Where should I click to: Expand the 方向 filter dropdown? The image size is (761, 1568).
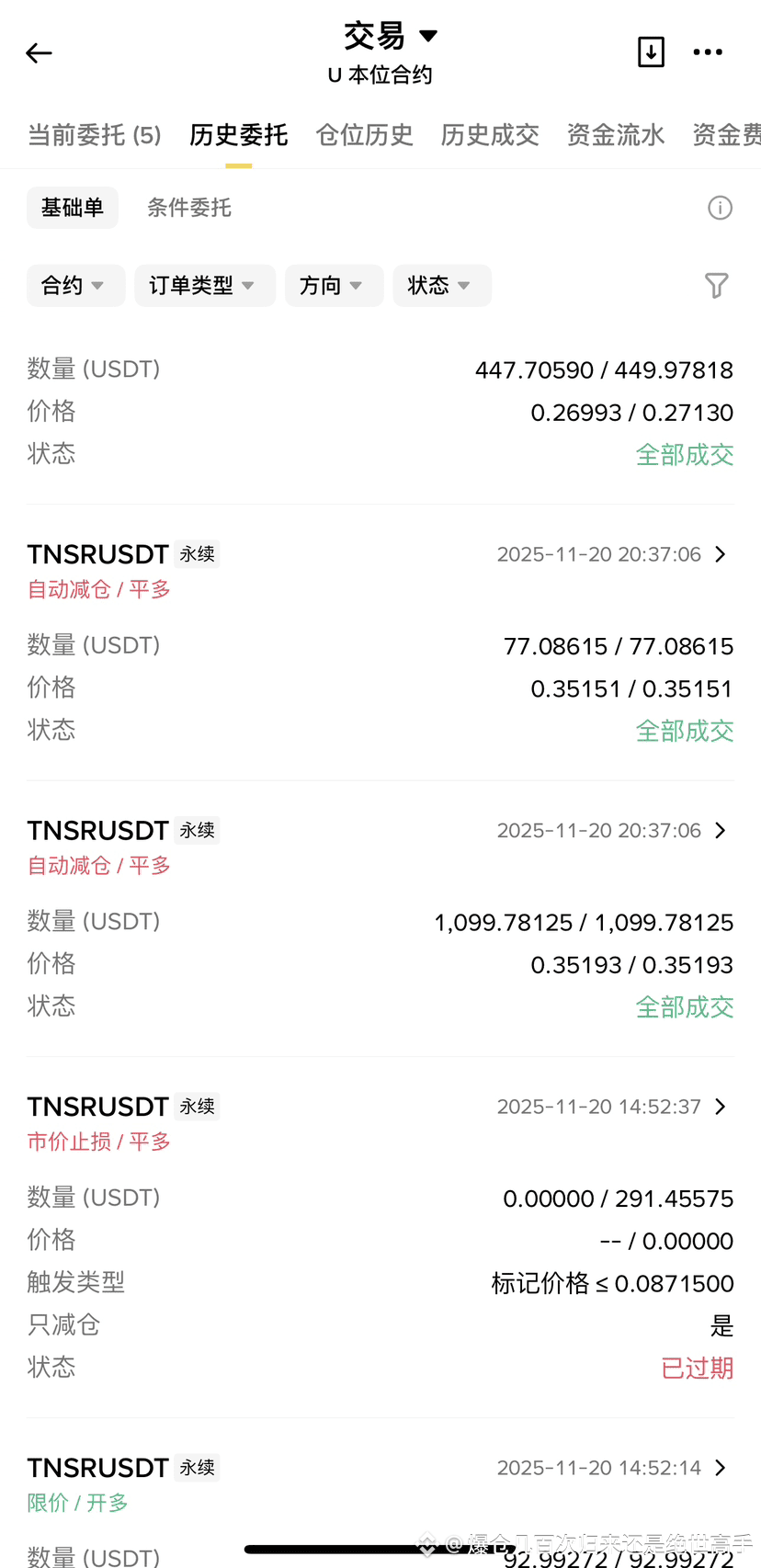point(334,286)
